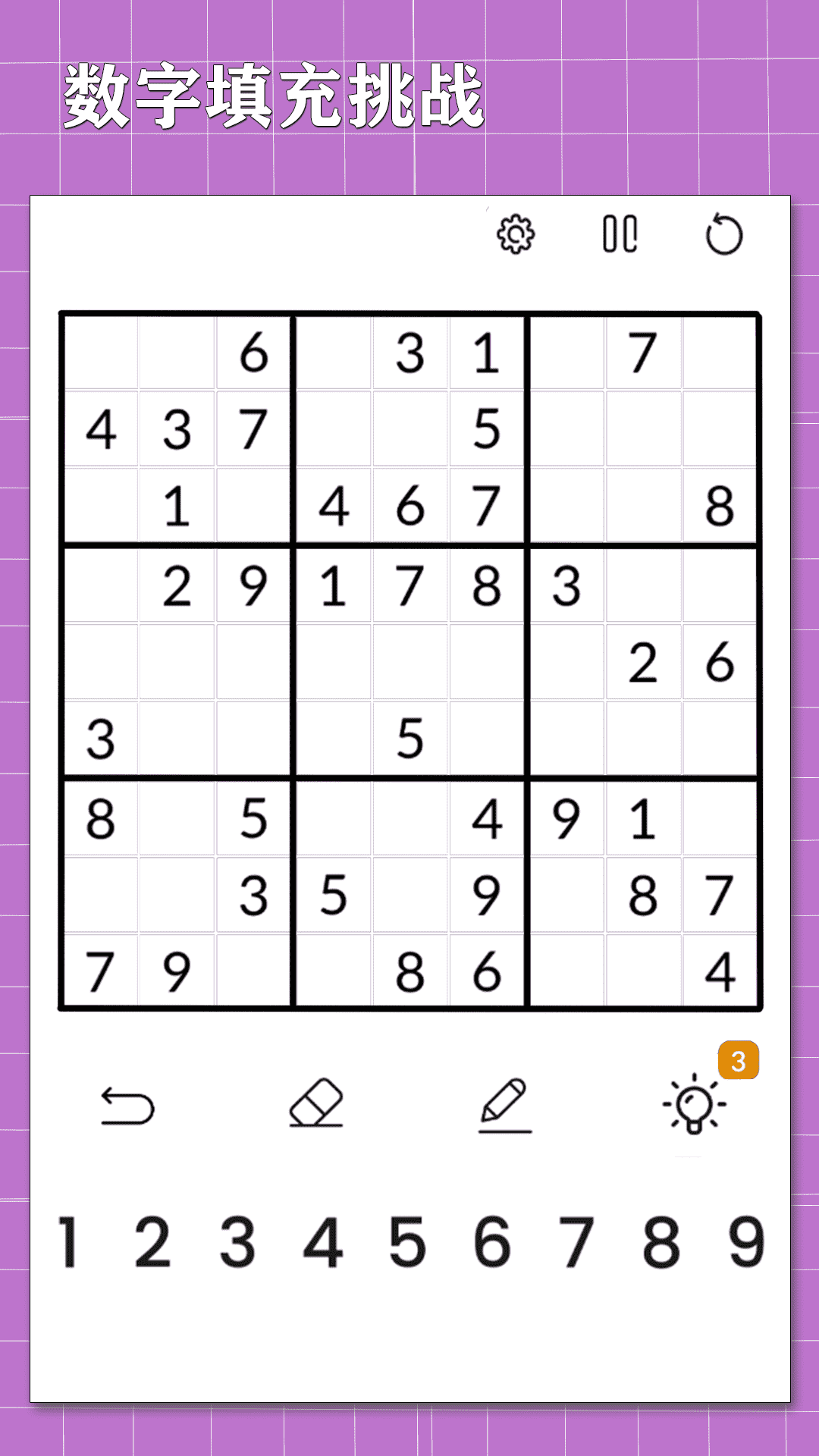
Task: Select the empty cell right of bottom-row 9
Action: point(254,971)
